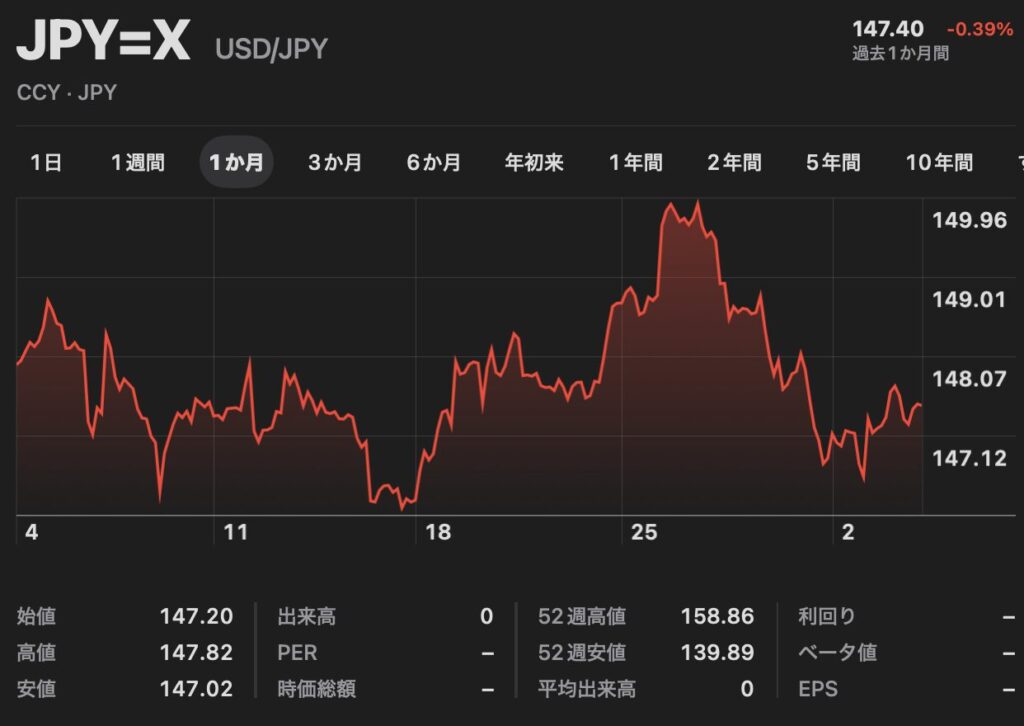Switch chart to 1年間 range
This screenshot has width=1024, height=726.
(636, 163)
